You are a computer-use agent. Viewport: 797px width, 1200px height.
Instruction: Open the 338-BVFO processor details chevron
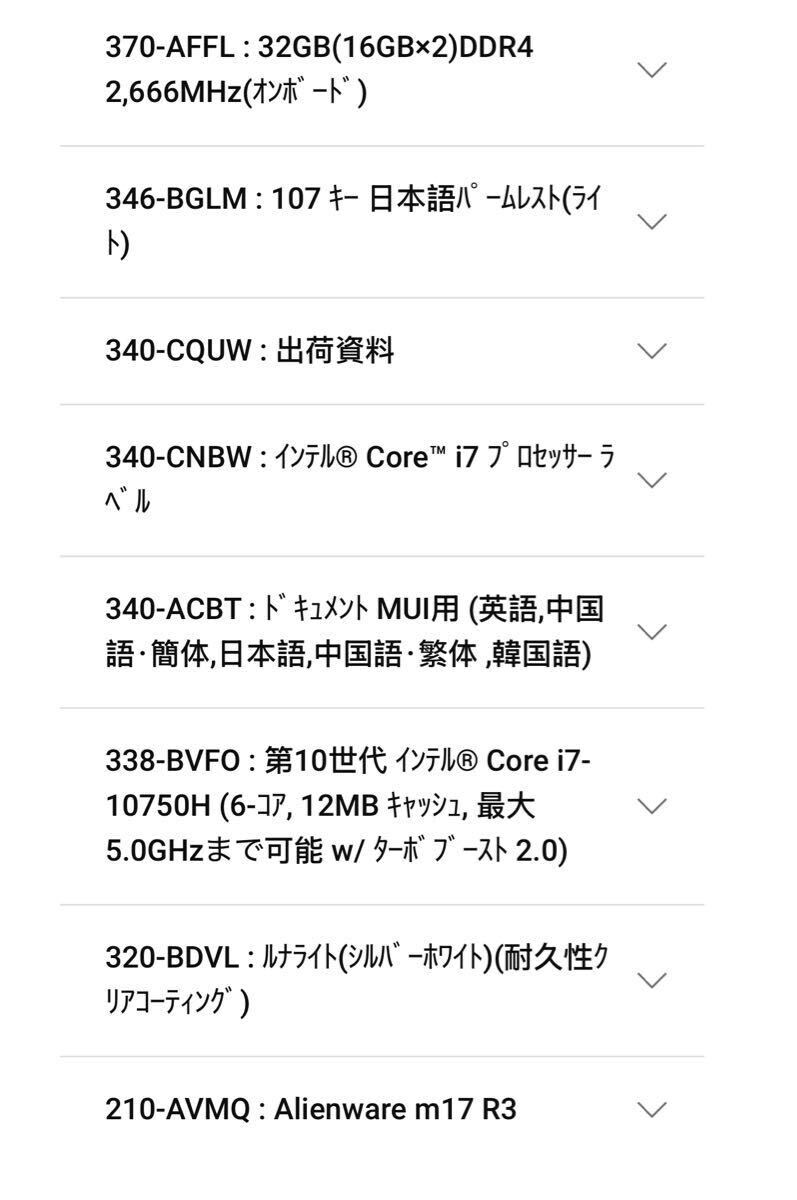click(653, 805)
